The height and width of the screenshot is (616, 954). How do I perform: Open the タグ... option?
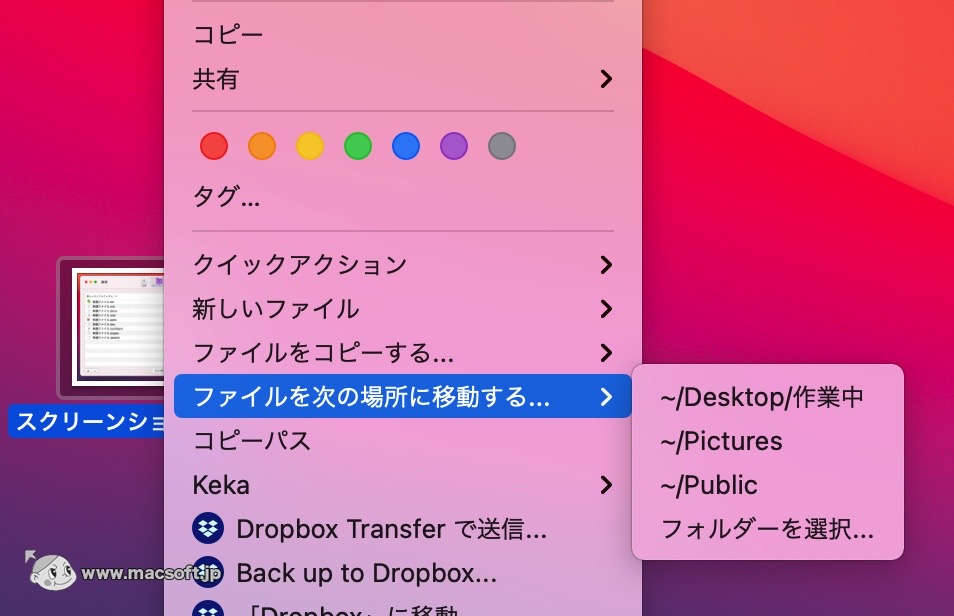tap(227, 197)
